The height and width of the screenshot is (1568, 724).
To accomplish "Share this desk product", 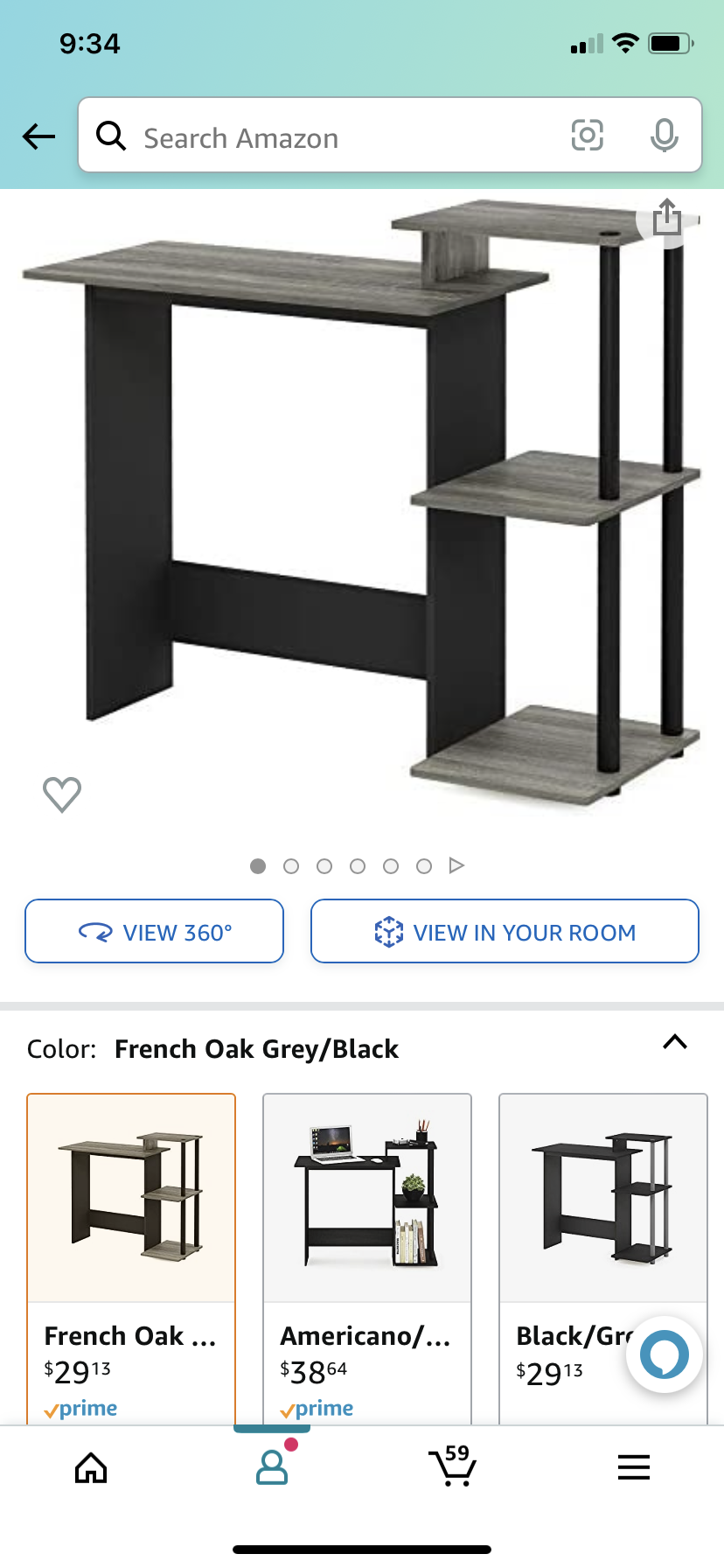I will pos(667,217).
